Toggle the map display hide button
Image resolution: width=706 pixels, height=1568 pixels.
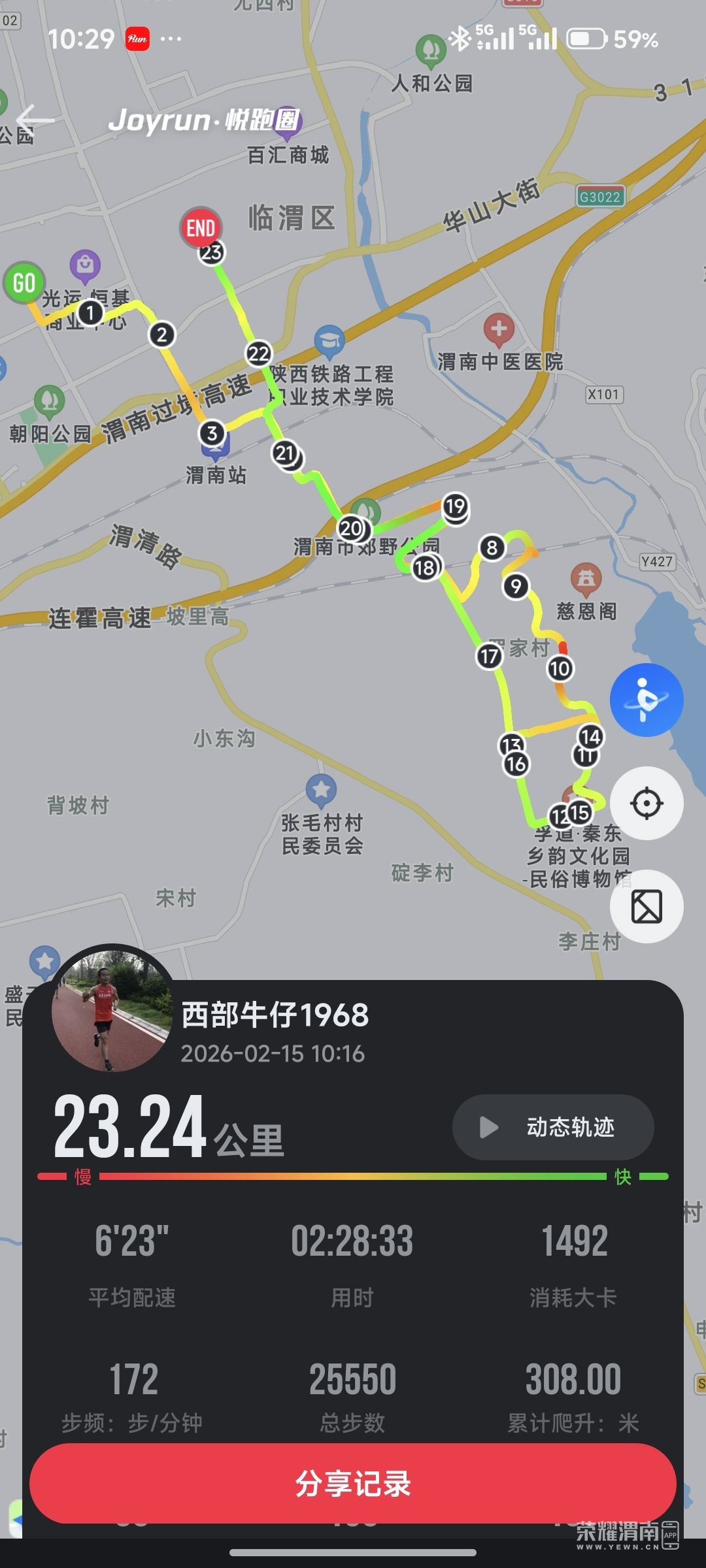coord(647,906)
